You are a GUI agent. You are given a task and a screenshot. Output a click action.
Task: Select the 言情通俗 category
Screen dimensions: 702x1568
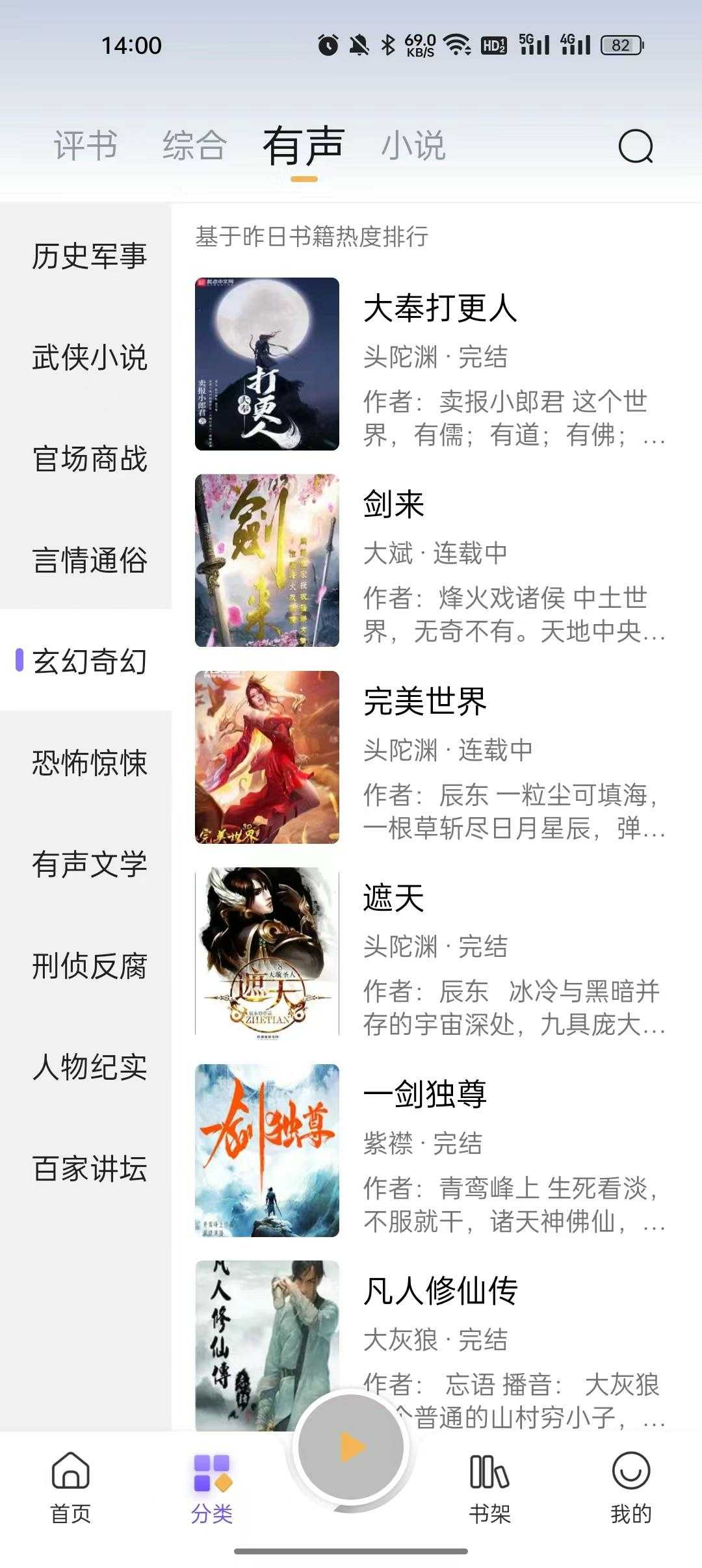pyautogui.click(x=90, y=560)
